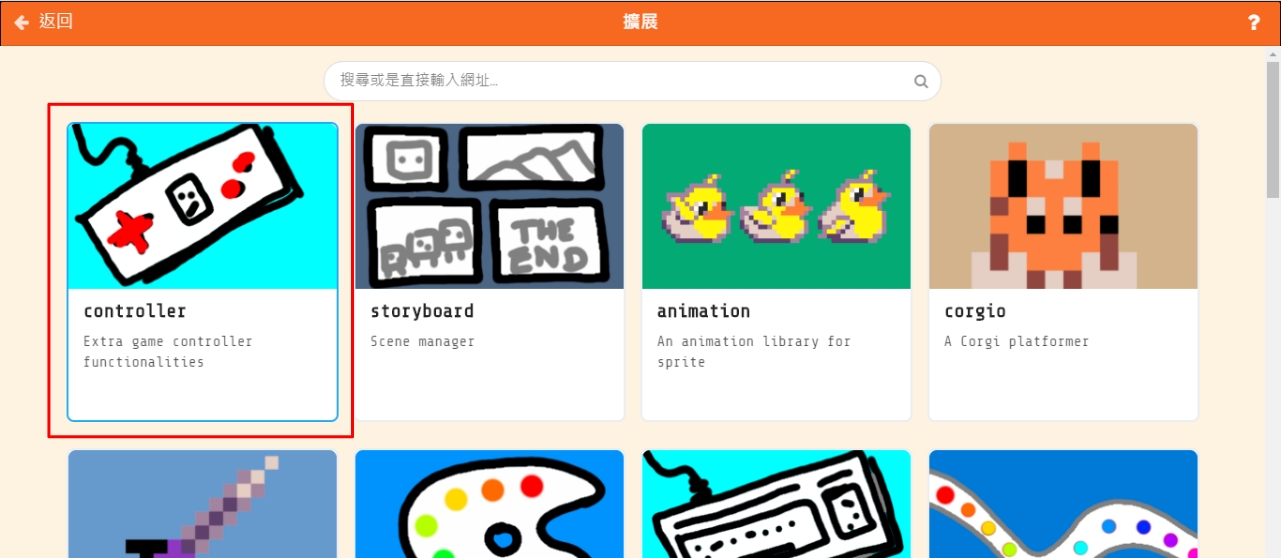Open the animation extension card
This screenshot has width=1281, height=558.
[x=776, y=271]
